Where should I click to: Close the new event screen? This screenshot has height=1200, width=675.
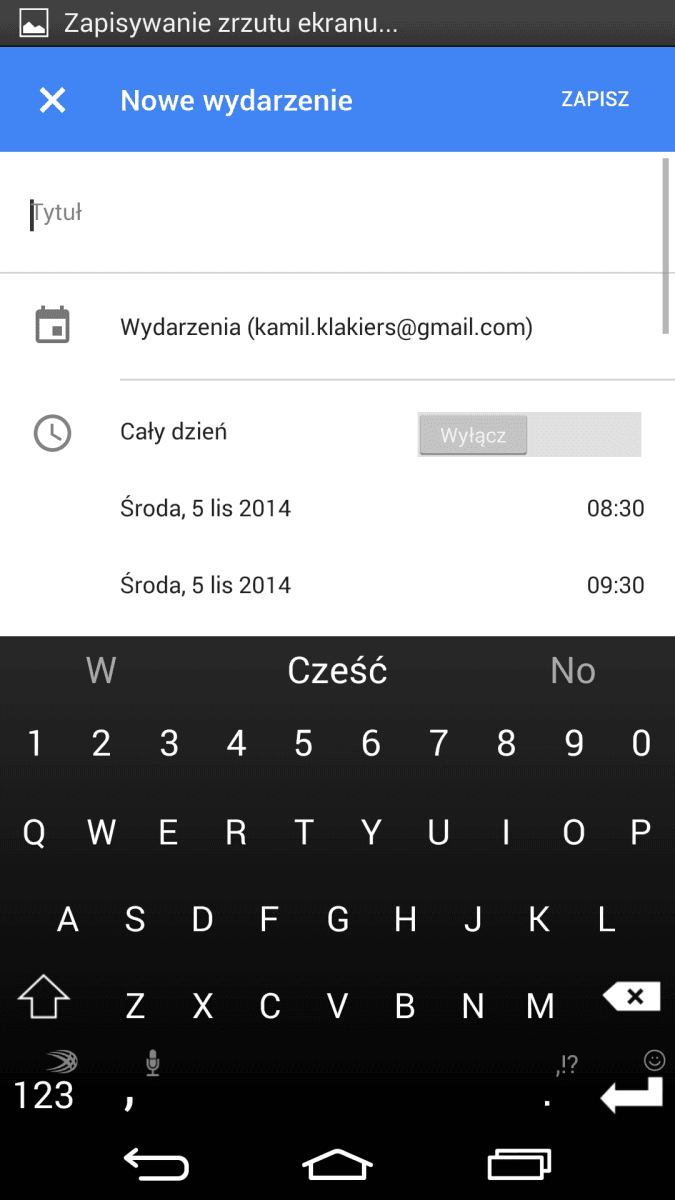coord(52,100)
